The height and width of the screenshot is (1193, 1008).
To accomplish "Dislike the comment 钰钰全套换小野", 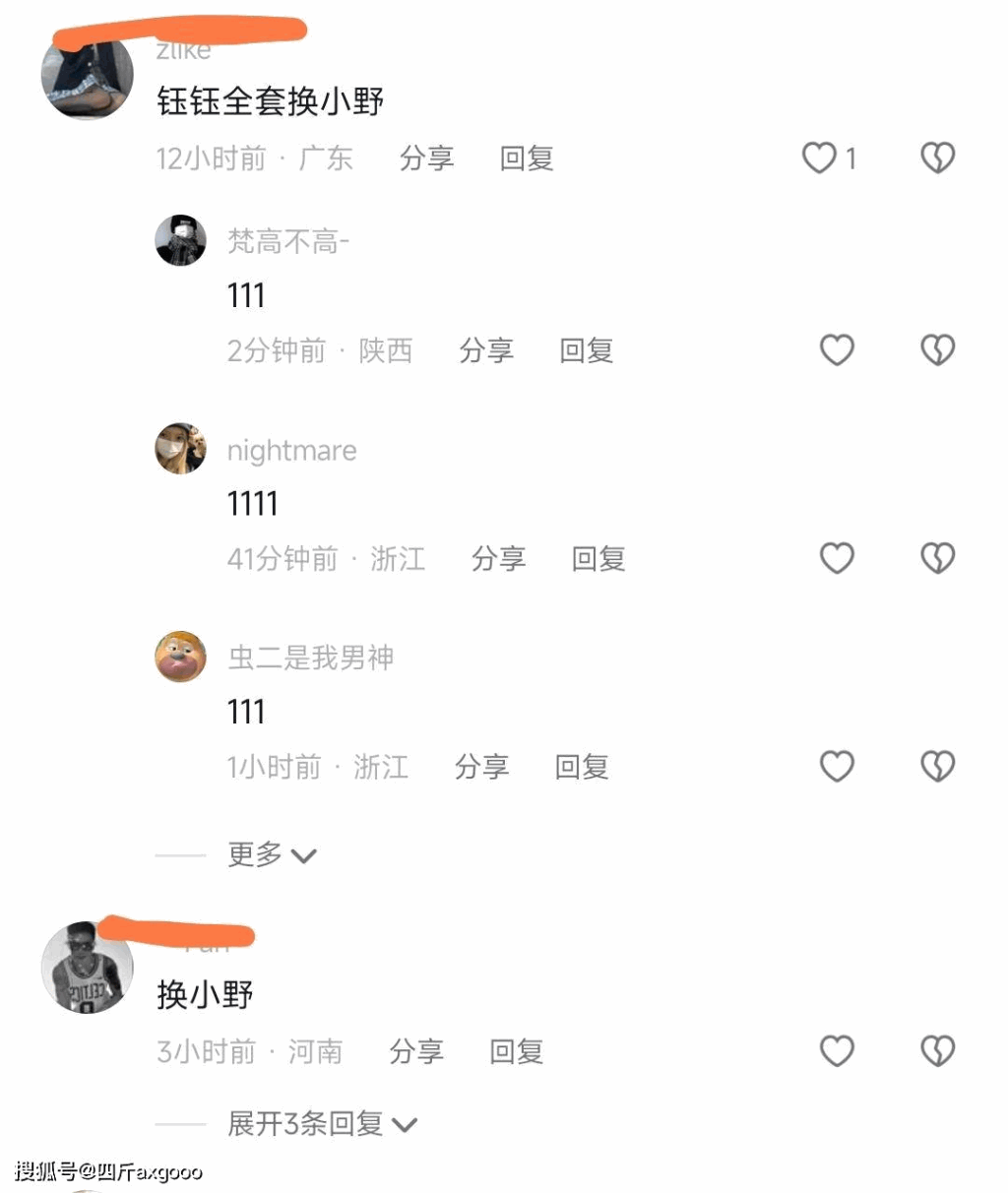I will click(937, 157).
